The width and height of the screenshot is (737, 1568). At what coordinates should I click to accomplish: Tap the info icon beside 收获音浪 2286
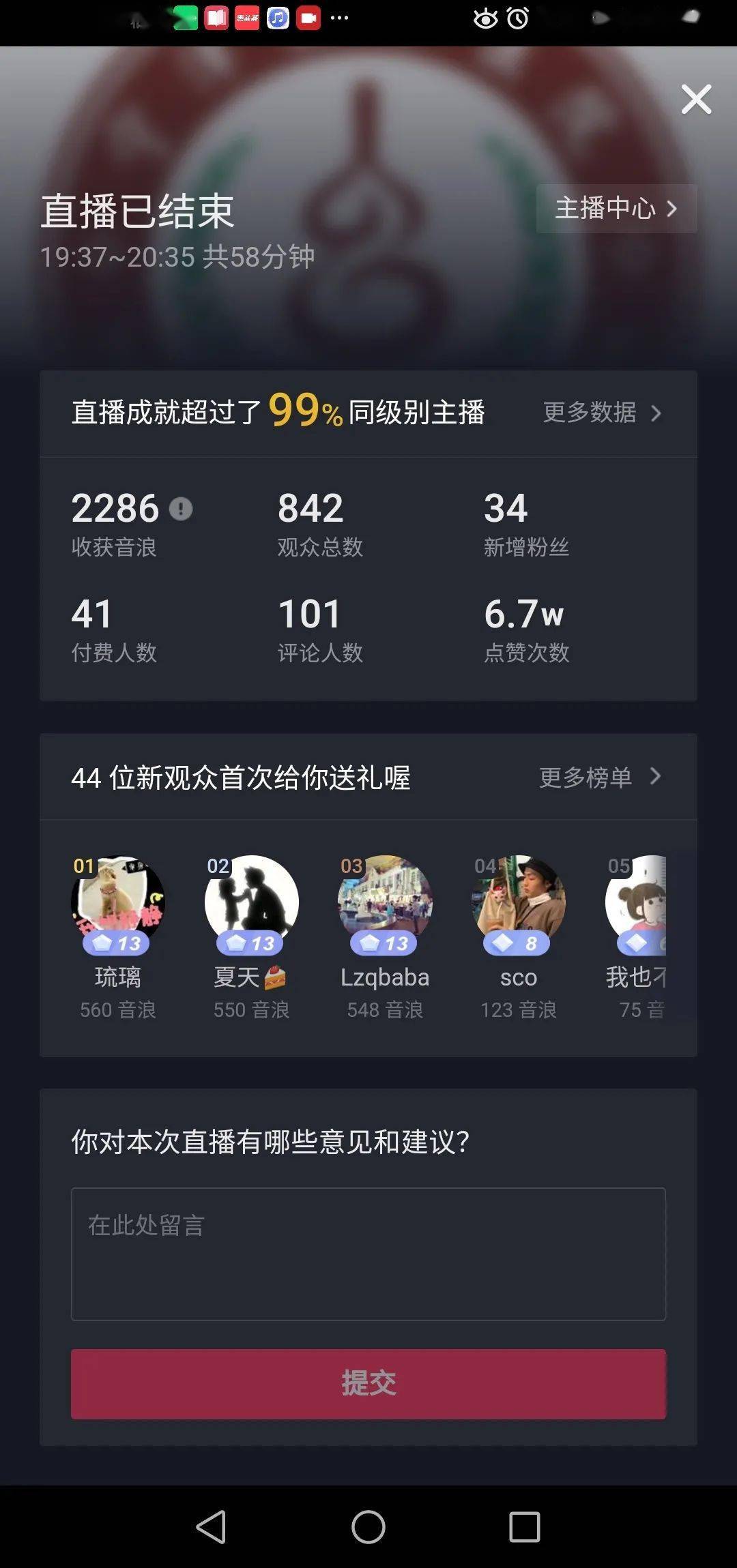click(x=180, y=509)
